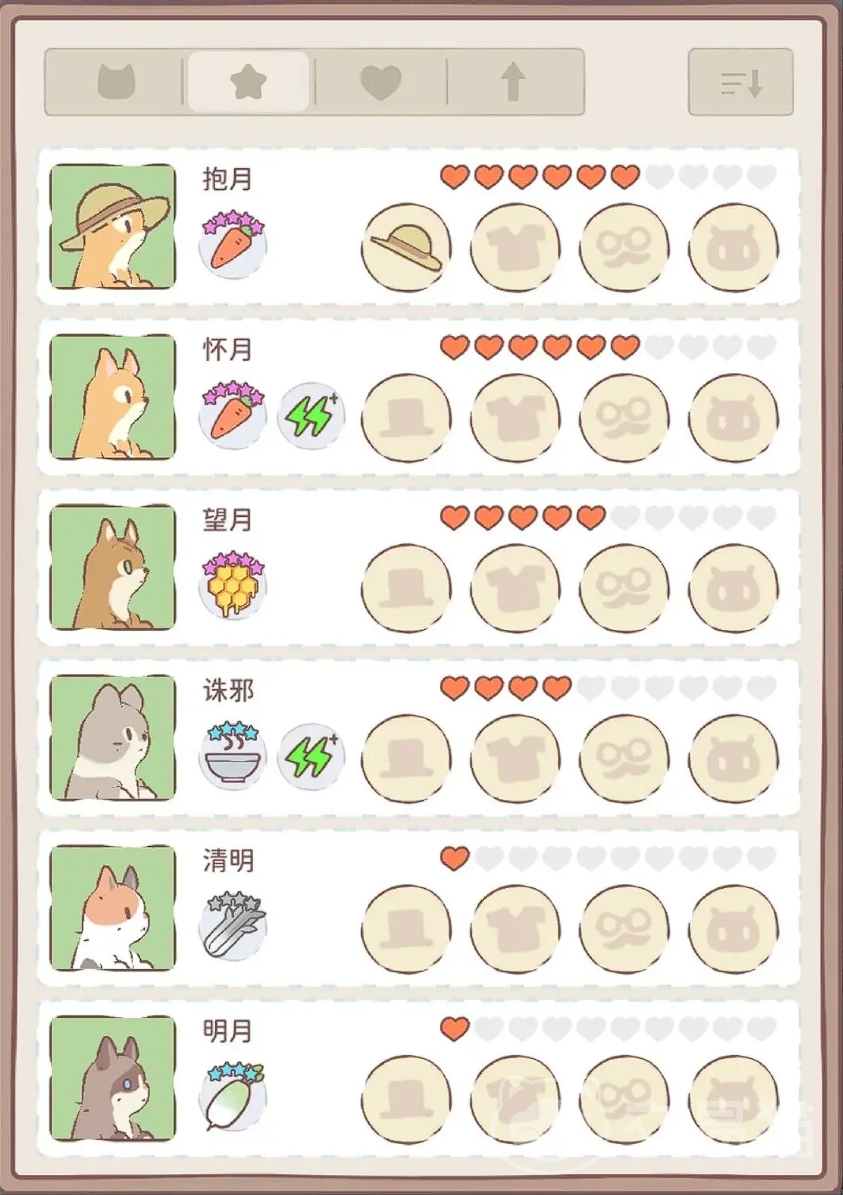Tap 明月's hat slot

coord(406,1098)
